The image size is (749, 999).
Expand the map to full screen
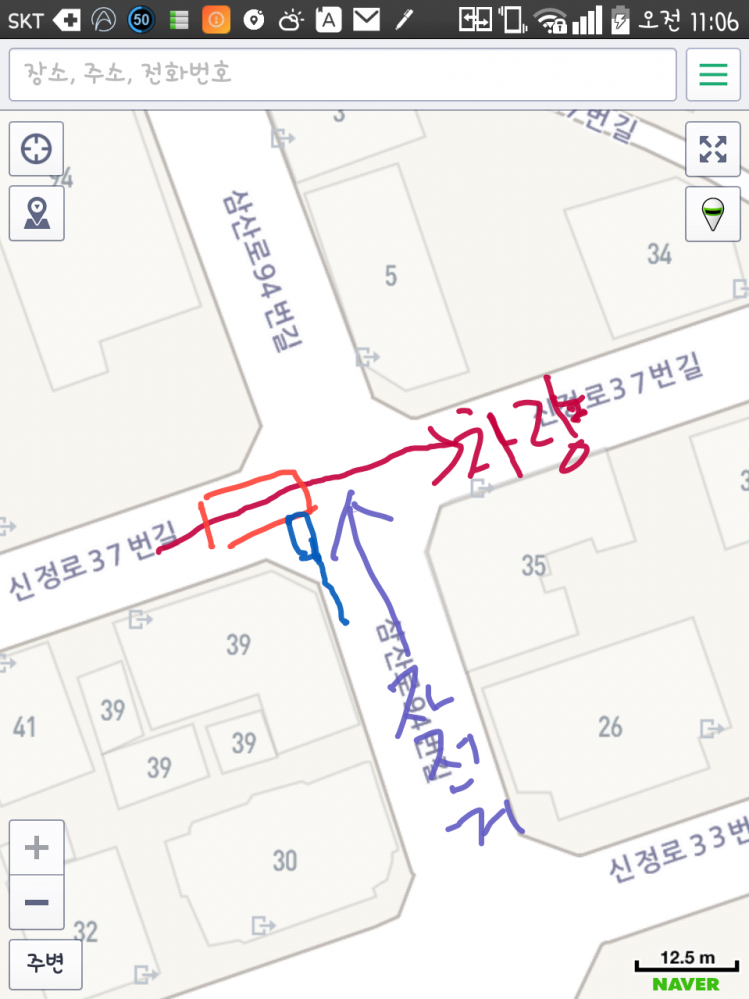pos(713,150)
